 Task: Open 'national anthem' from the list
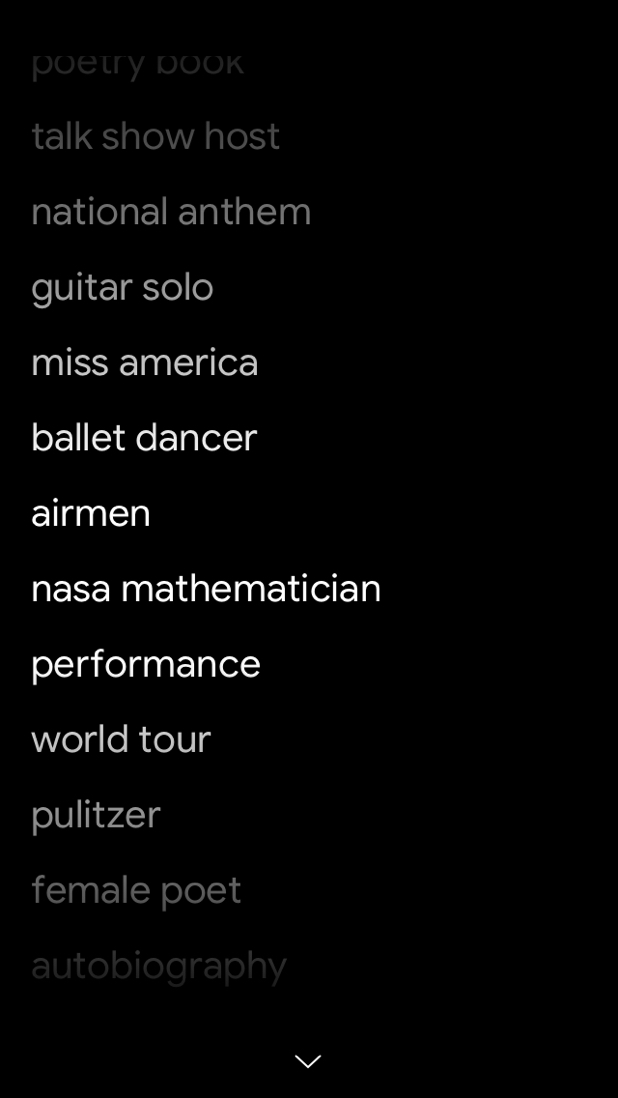tap(171, 212)
